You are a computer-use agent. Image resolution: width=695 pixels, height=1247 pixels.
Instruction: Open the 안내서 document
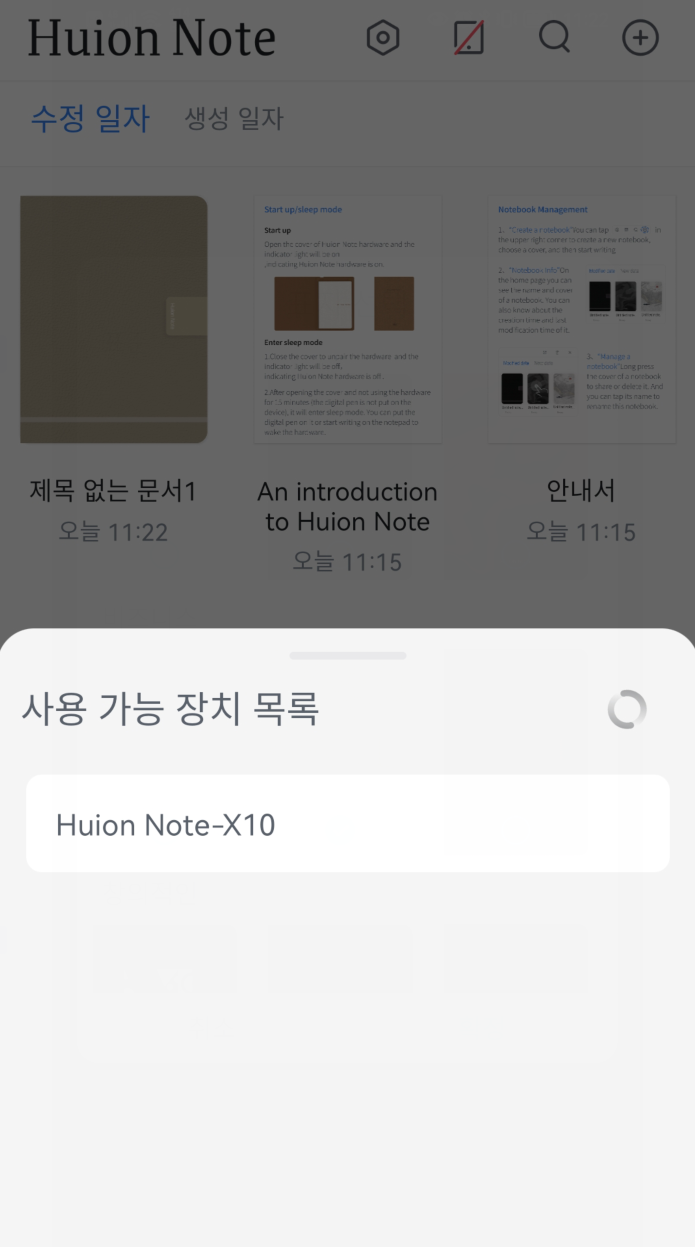pos(581,320)
